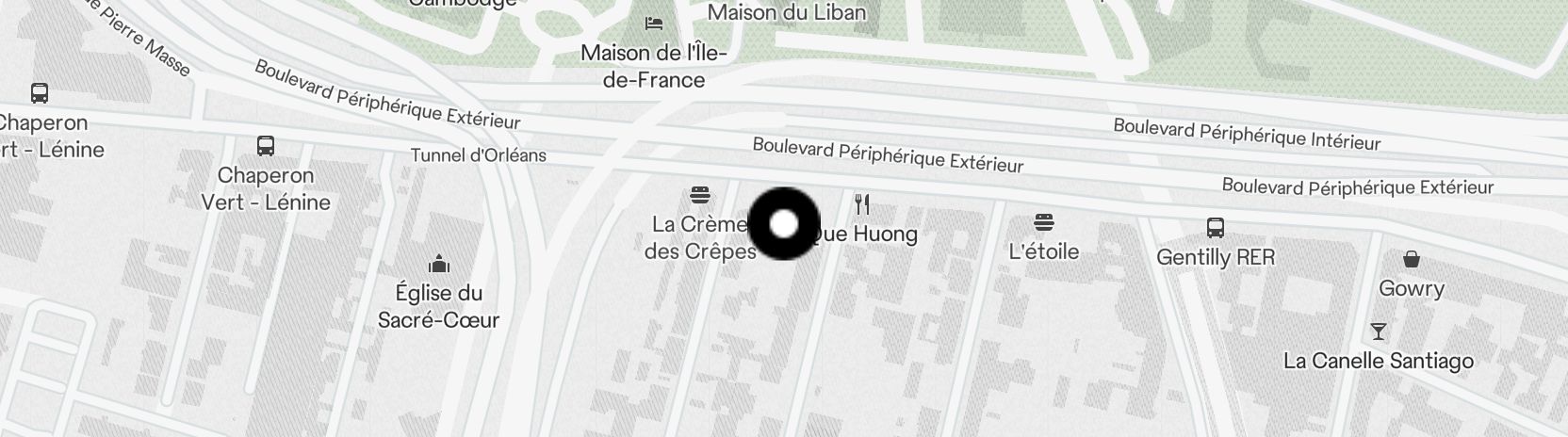The image size is (1568, 437).
Task: Open Maison de l'Île-de-France lodging marker
Action: pyautogui.click(x=653, y=23)
